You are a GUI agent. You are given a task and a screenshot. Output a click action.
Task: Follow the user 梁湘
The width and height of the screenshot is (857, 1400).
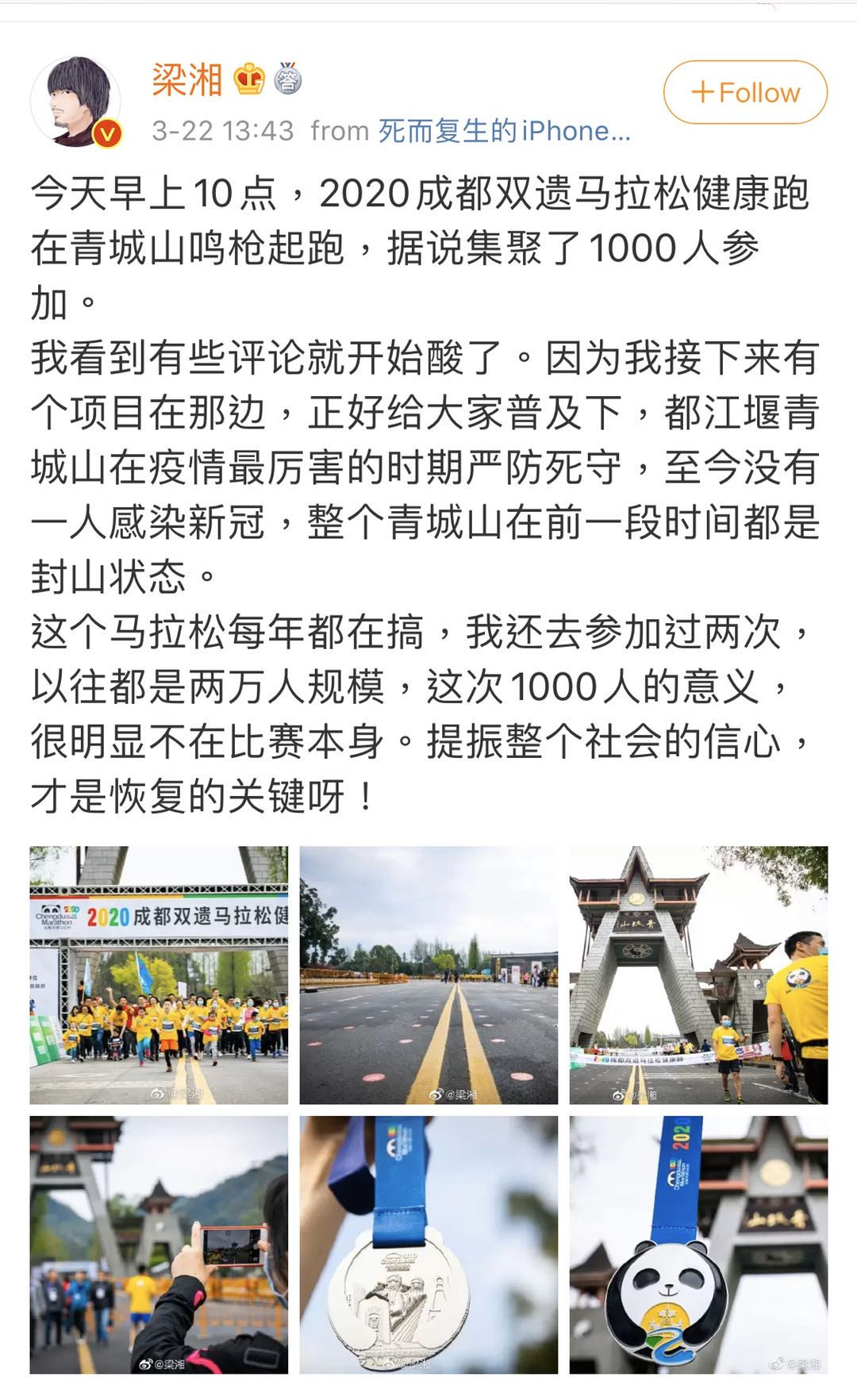tap(745, 92)
